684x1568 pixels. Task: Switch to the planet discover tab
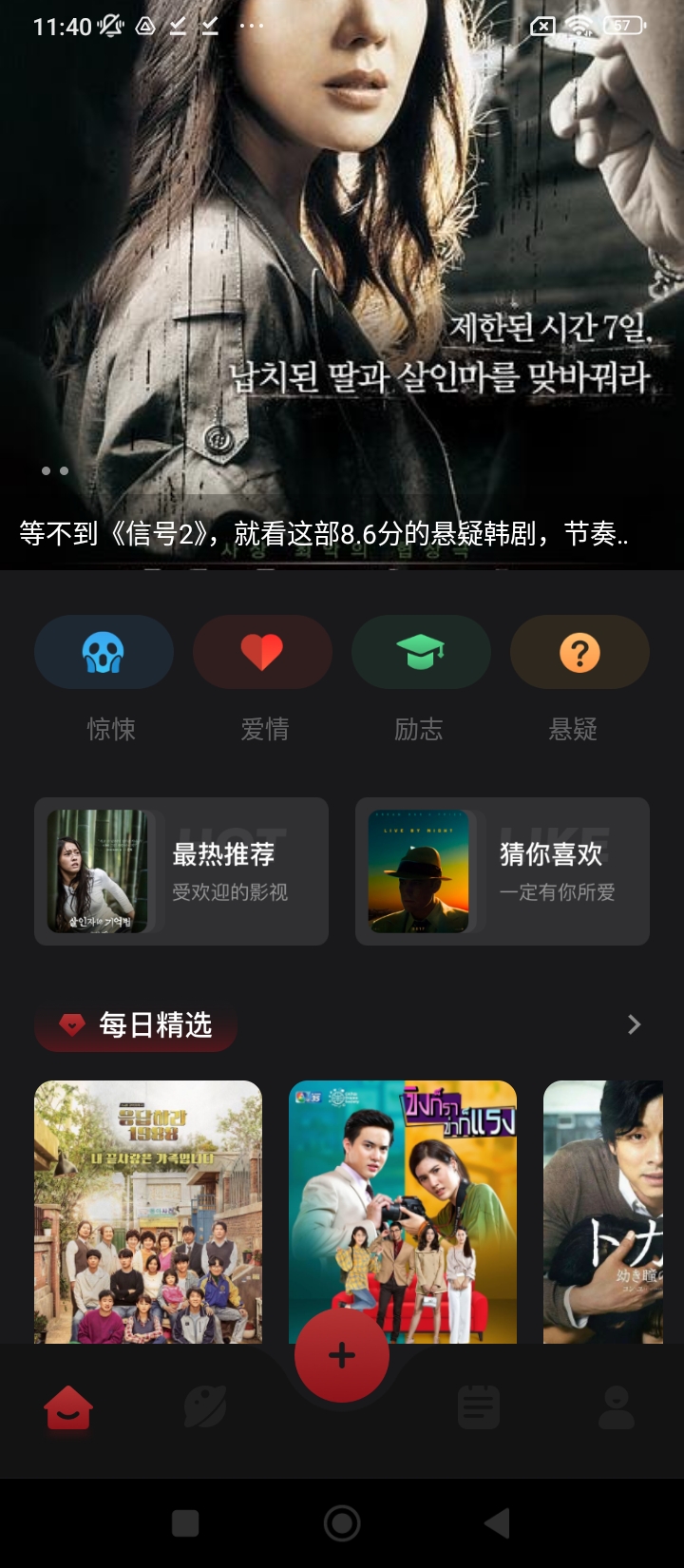coord(205,1407)
